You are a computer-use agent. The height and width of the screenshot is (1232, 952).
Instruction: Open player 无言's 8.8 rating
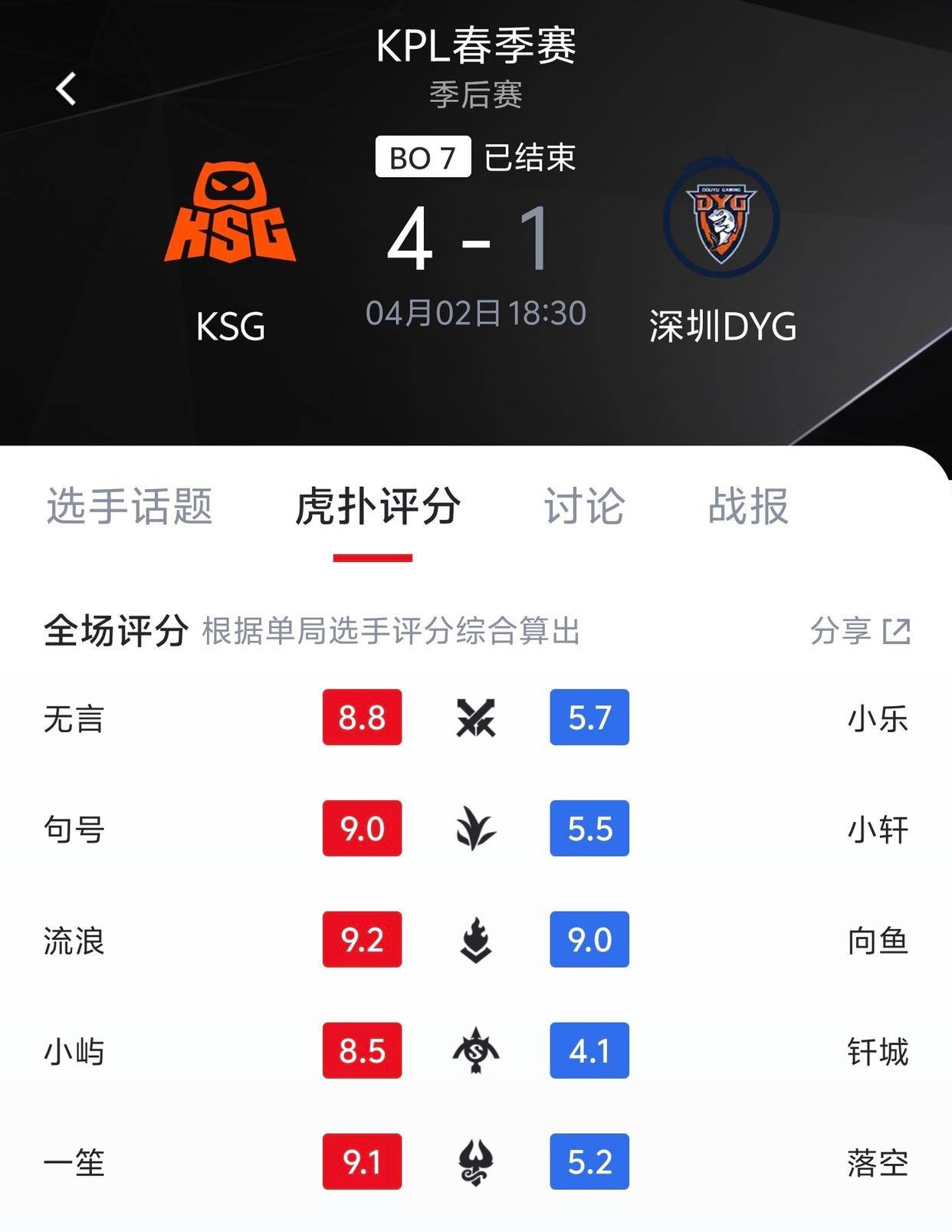click(x=362, y=718)
